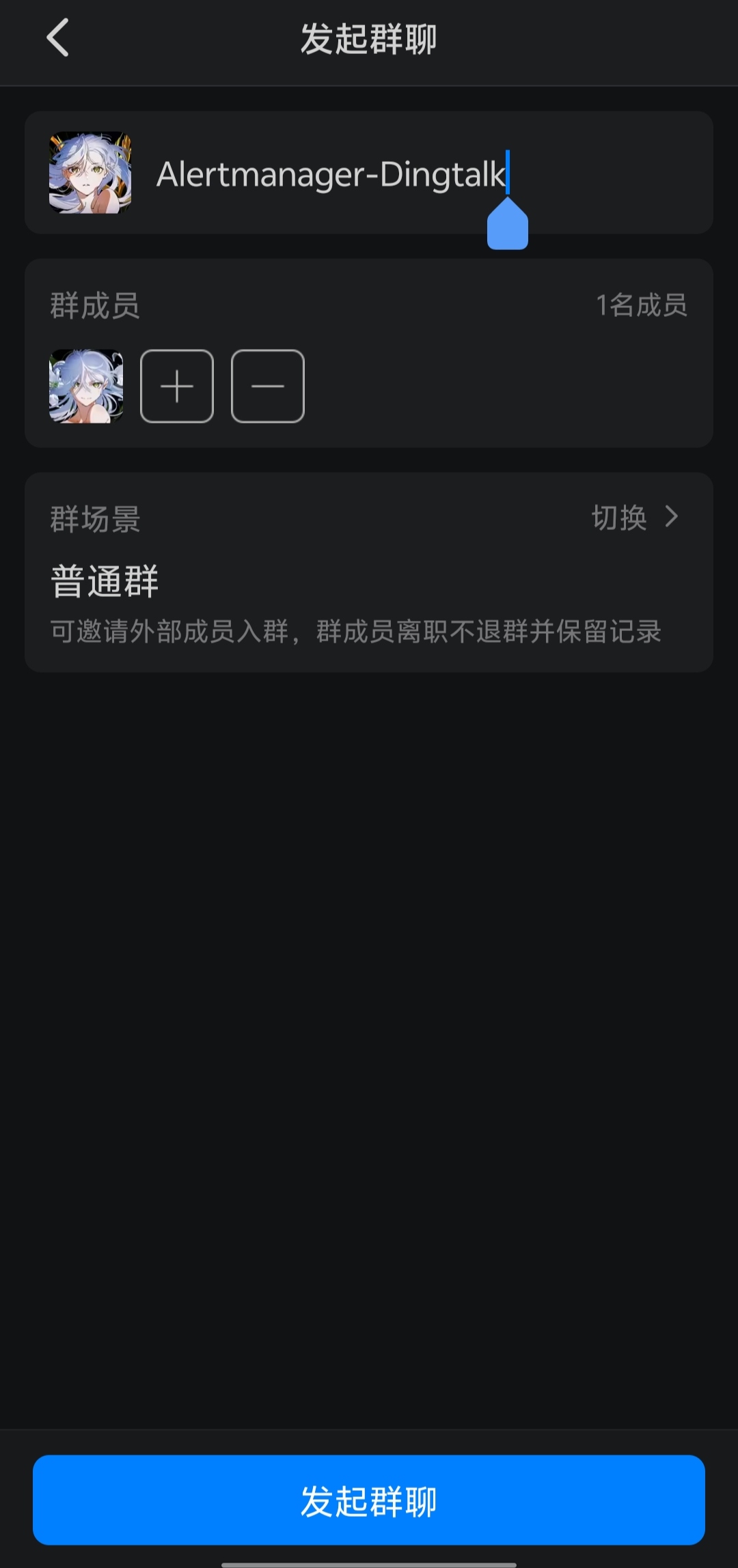
Task: Open the member avatar under 群成员
Action: (x=86, y=387)
